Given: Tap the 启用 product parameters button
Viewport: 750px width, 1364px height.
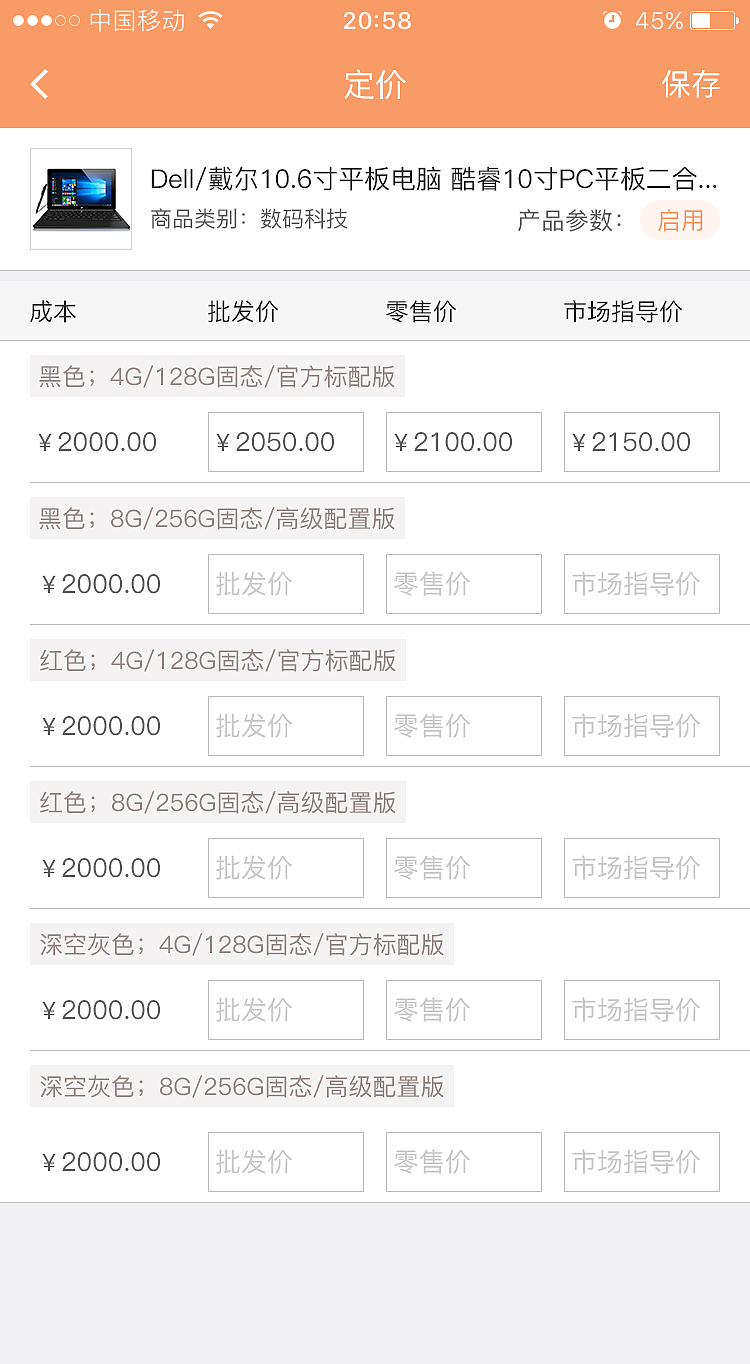Looking at the screenshot, I should point(679,220).
